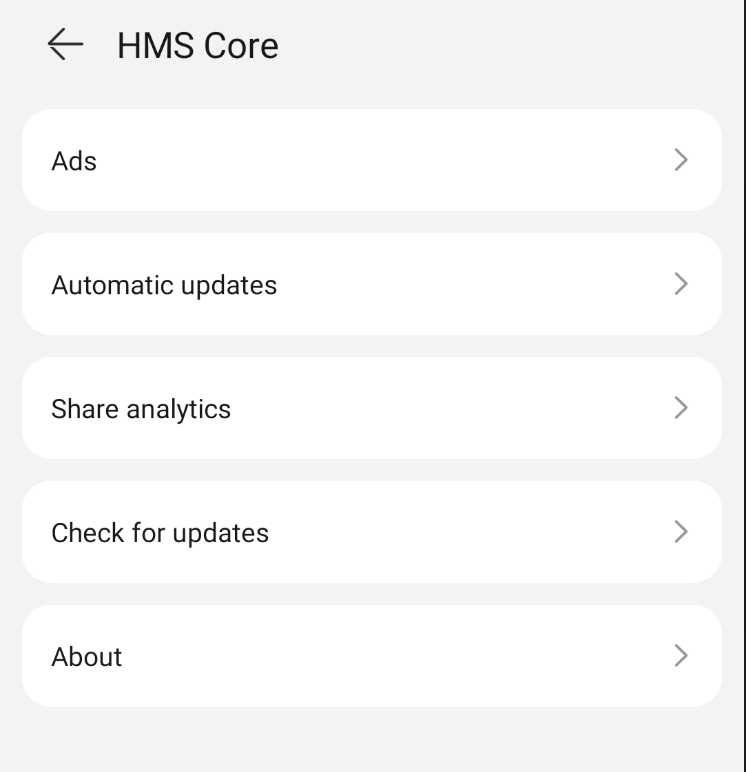The height and width of the screenshot is (772, 746).
Task: Select the Share analytics option
Action: tap(371, 408)
